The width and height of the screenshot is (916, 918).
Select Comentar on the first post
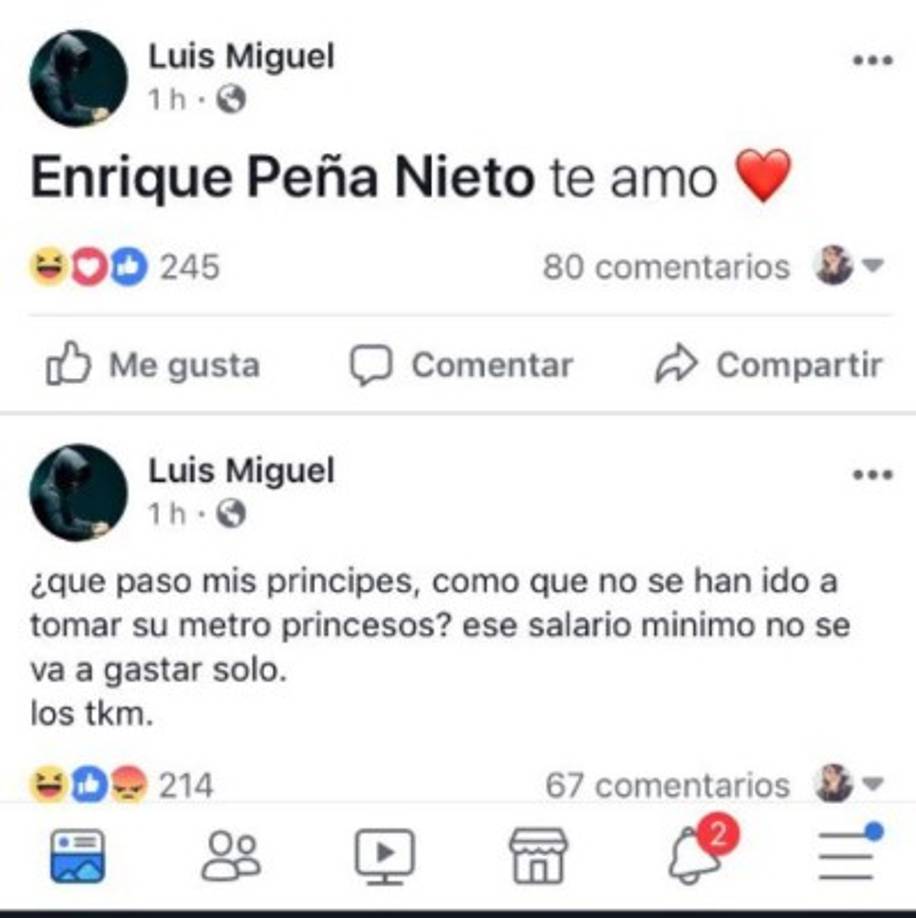coord(462,364)
